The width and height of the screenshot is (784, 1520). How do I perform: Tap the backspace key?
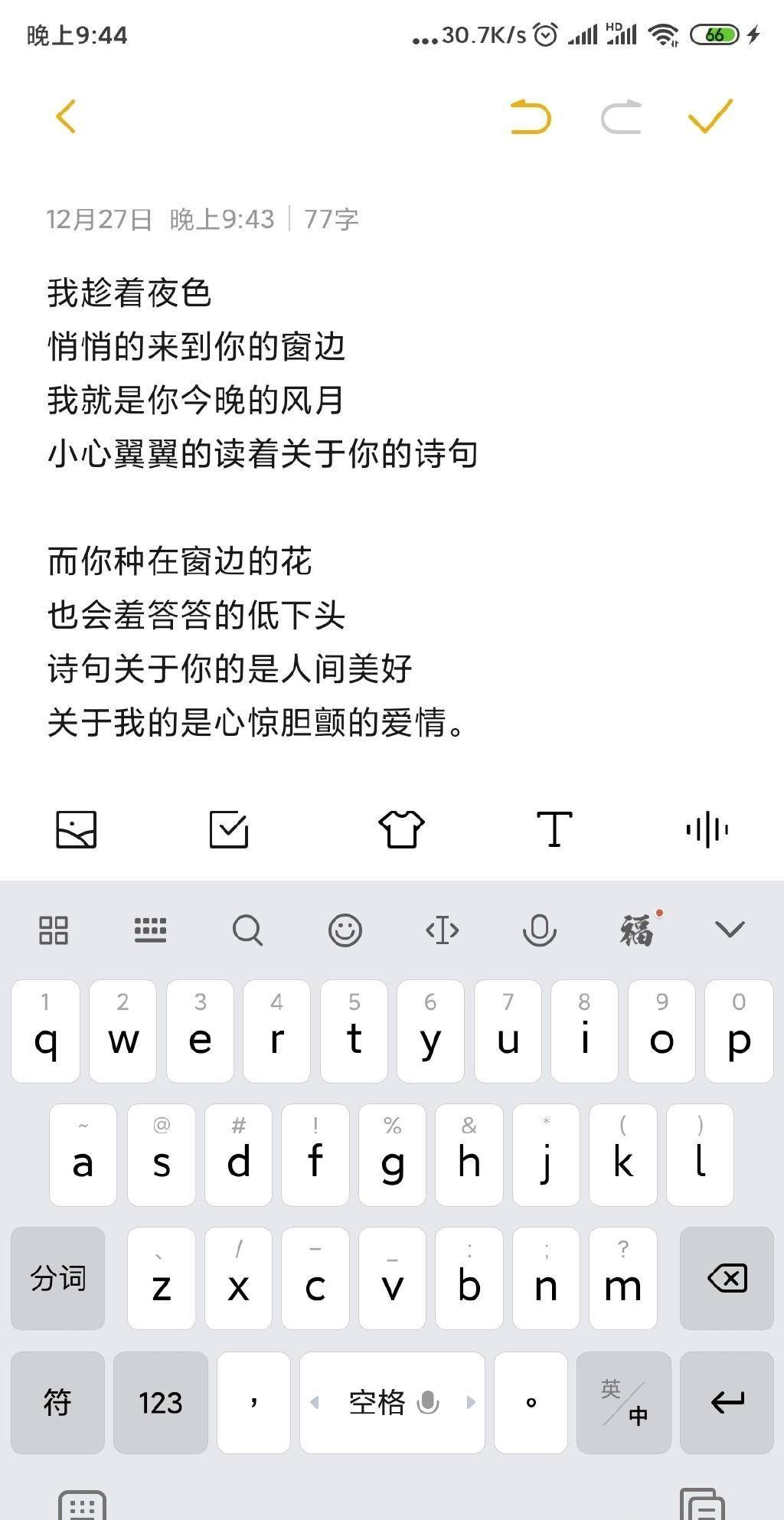727,1278
